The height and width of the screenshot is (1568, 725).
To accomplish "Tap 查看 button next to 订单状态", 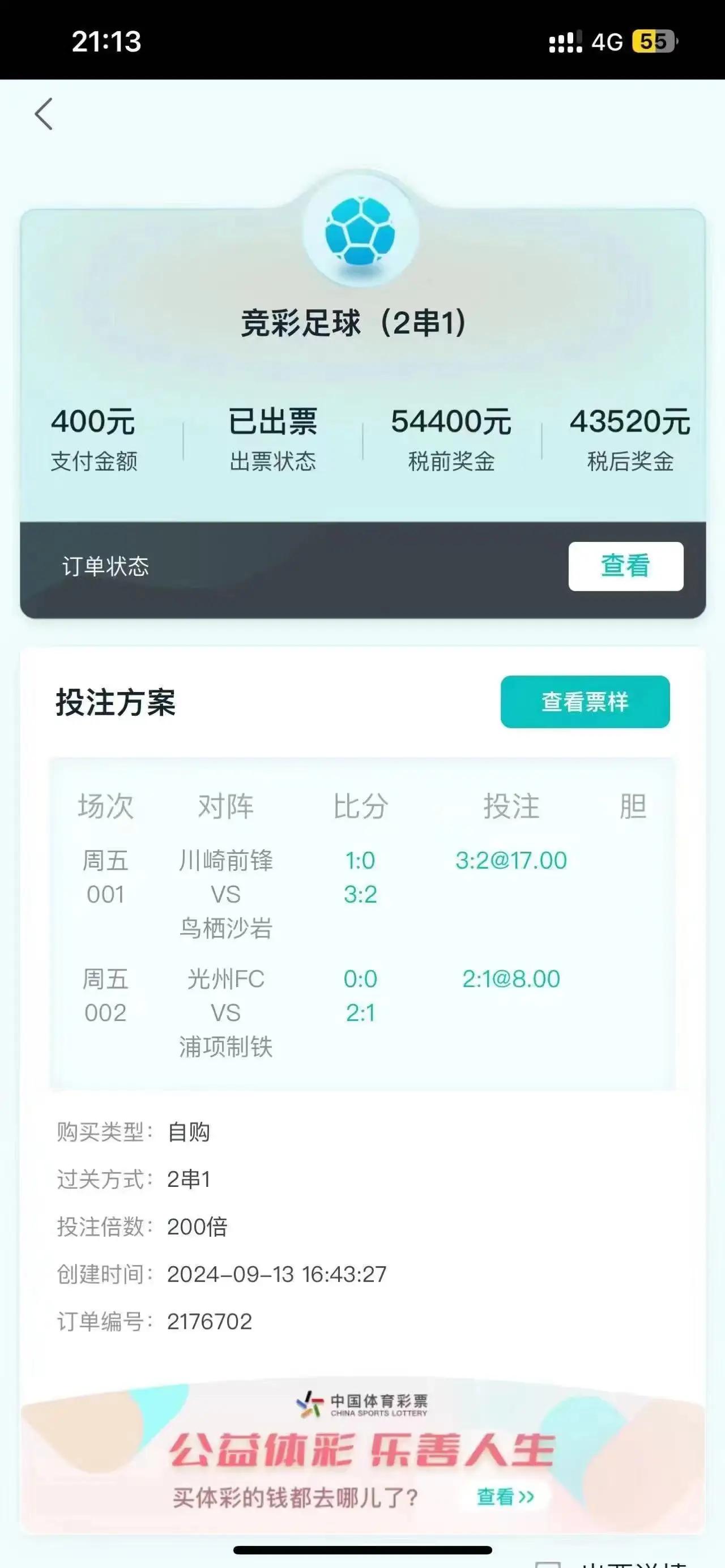I will point(625,566).
